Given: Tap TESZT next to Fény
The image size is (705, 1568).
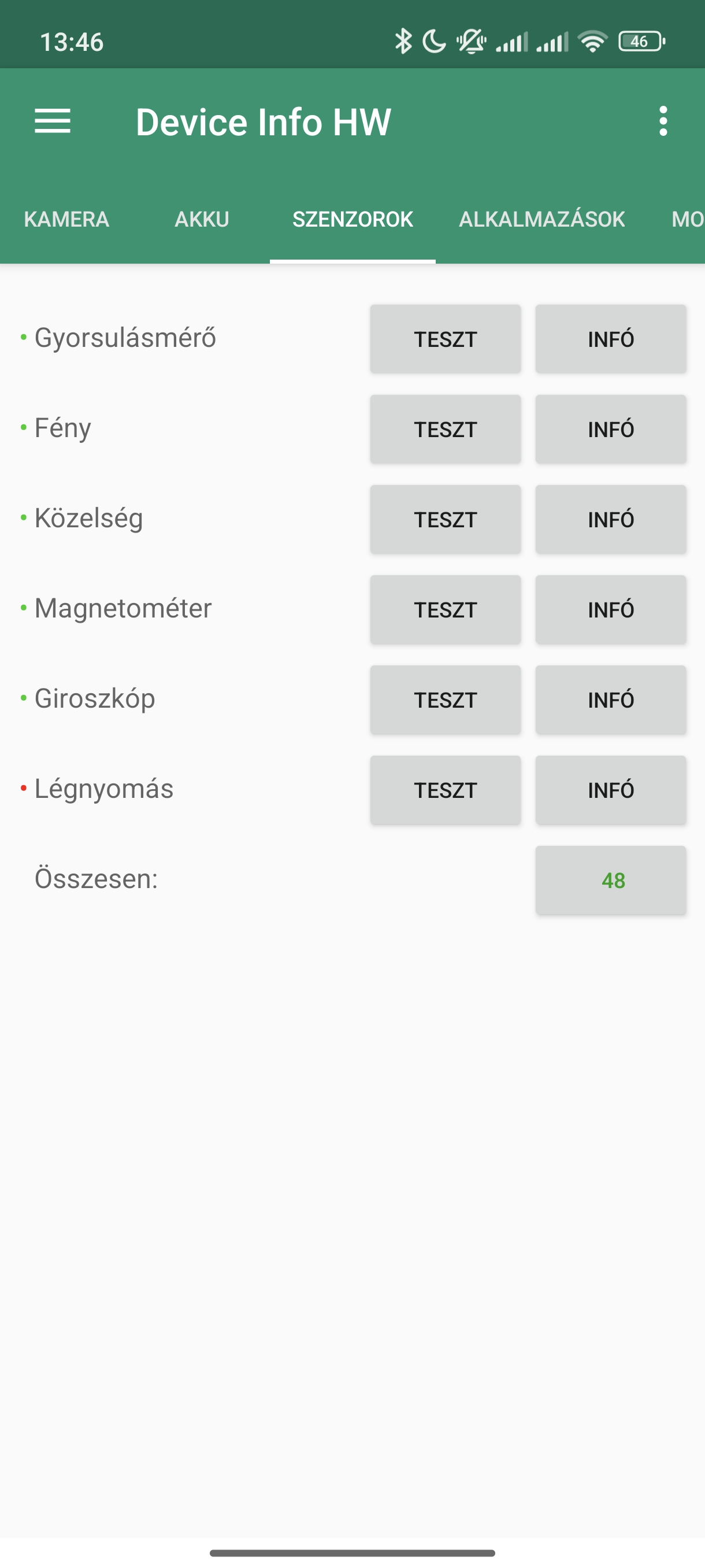Looking at the screenshot, I should pyautogui.click(x=446, y=429).
